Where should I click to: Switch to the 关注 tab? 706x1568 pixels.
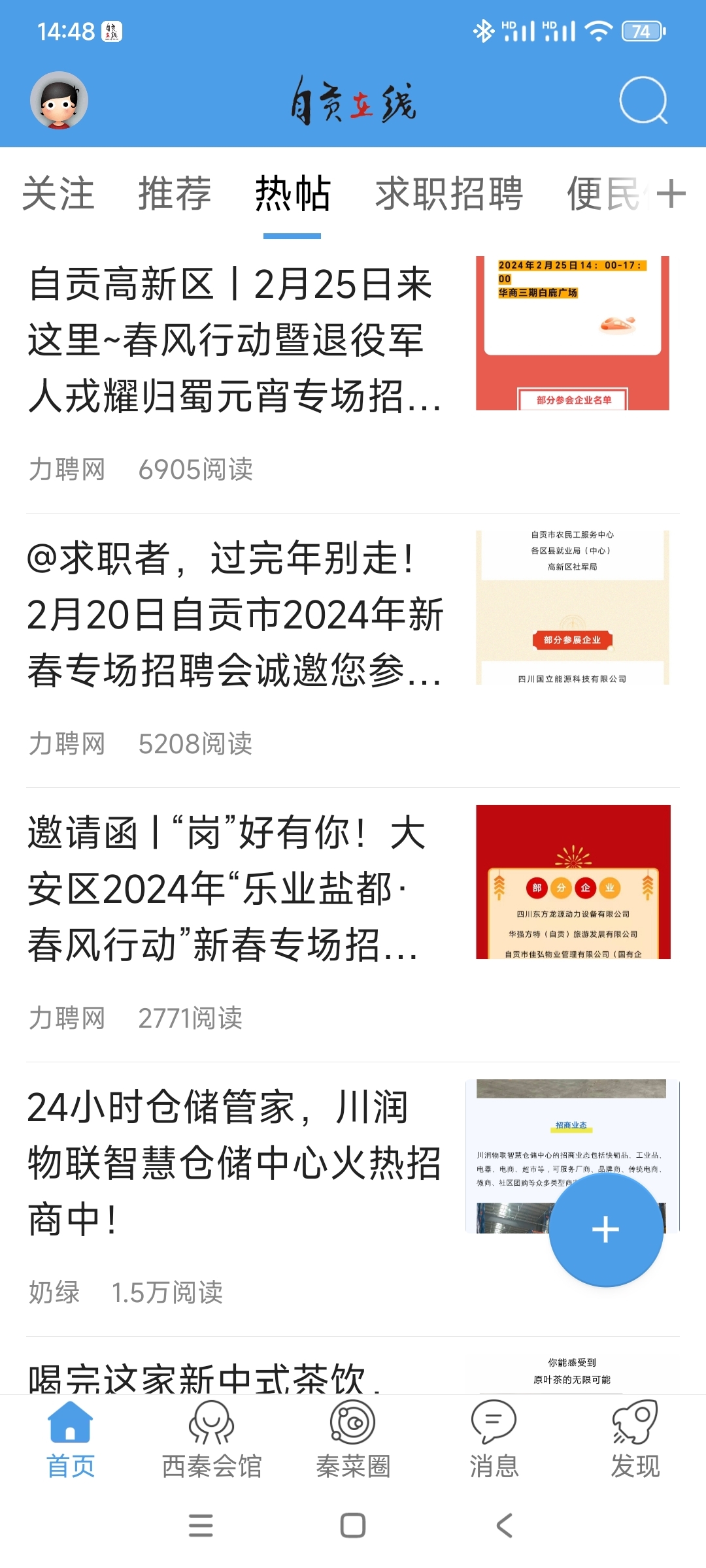click(58, 194)
